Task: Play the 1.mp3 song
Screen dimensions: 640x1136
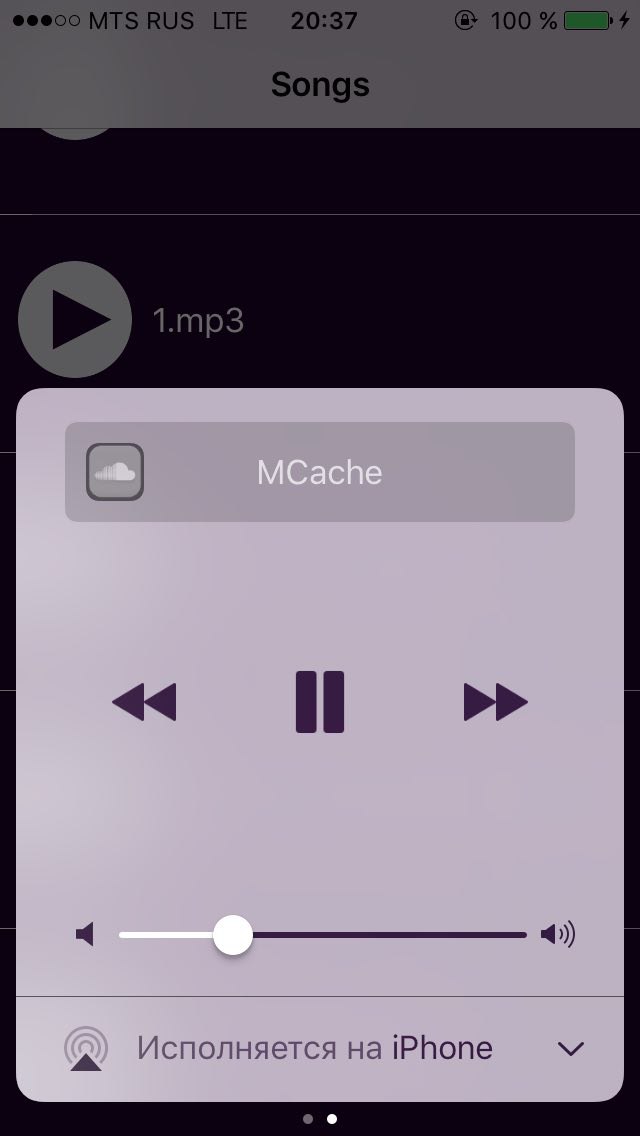Action: [x=75, y=320]
